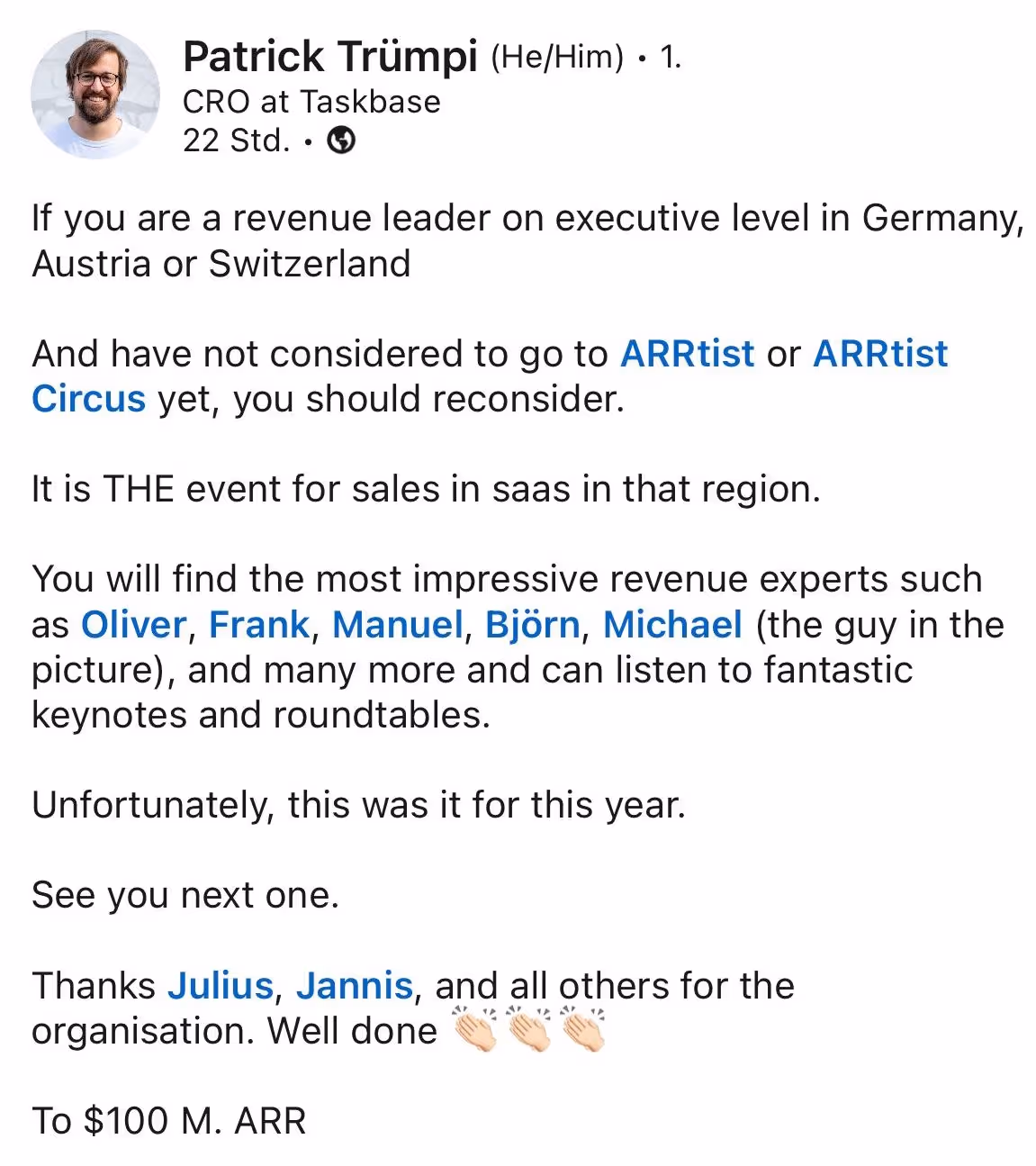Open Patrick Trümpi's profile picture
The height and width of the screenshot is (1166, 1036).
pos(95,95)
